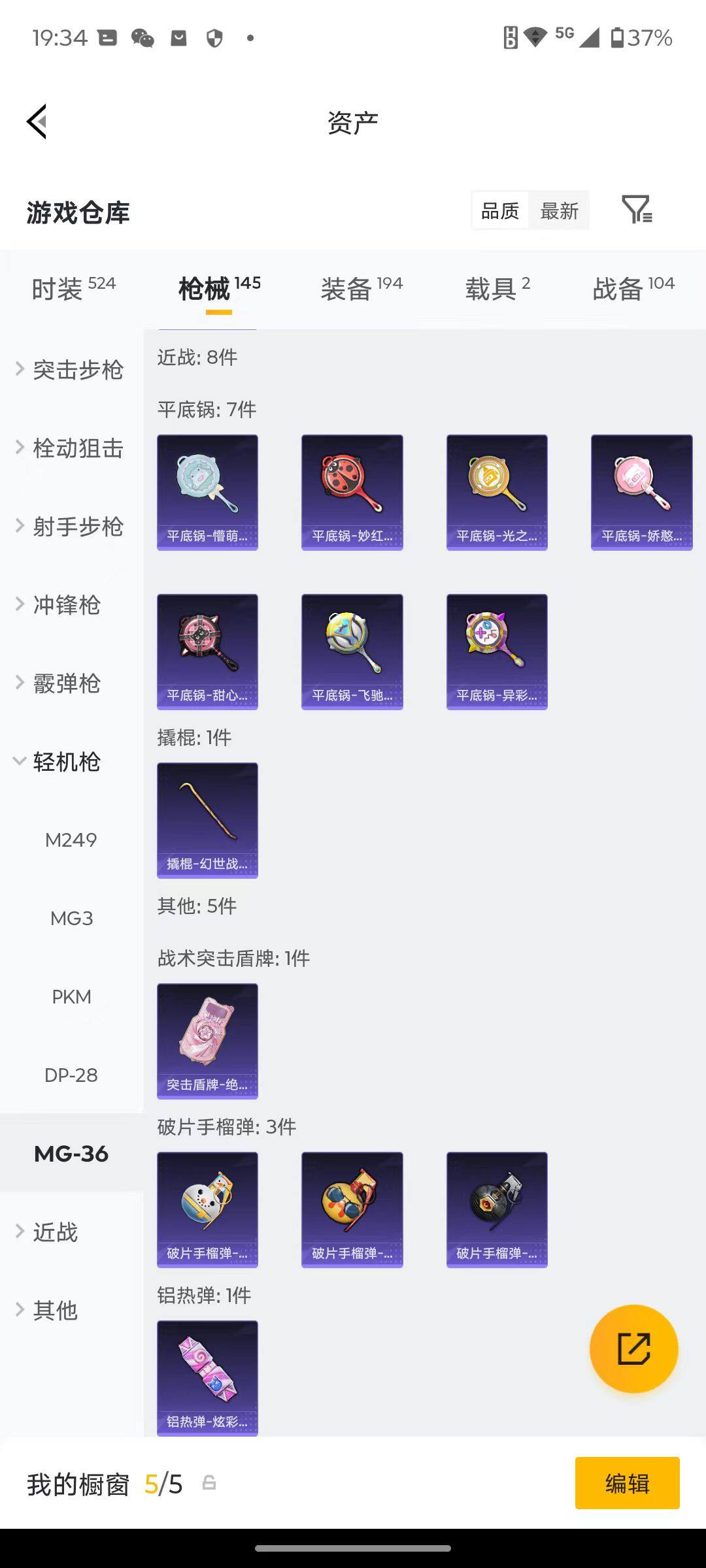Tap the yellow share floating action button

(633, 1349)
